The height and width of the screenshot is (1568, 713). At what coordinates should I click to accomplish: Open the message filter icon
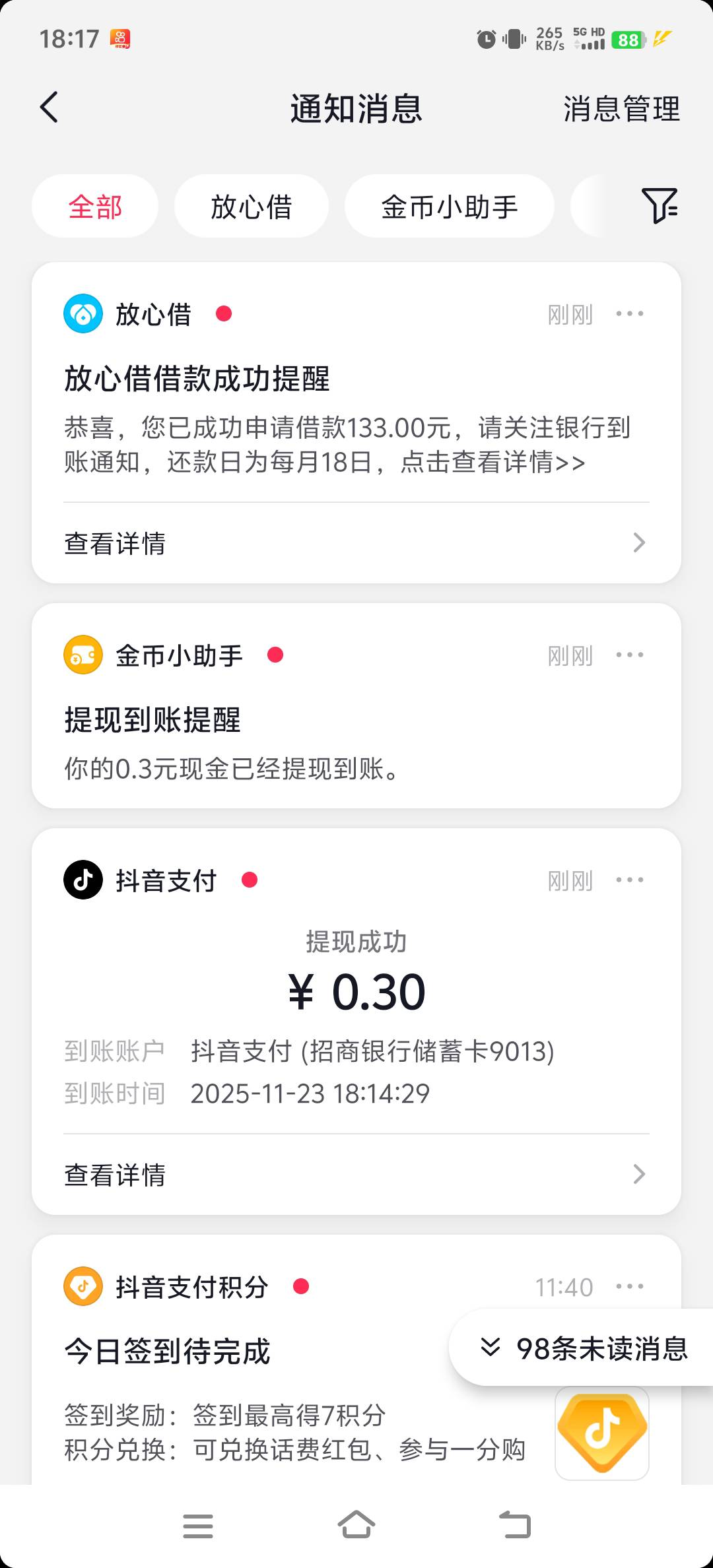pyautogui.click(x=659, y=205)
